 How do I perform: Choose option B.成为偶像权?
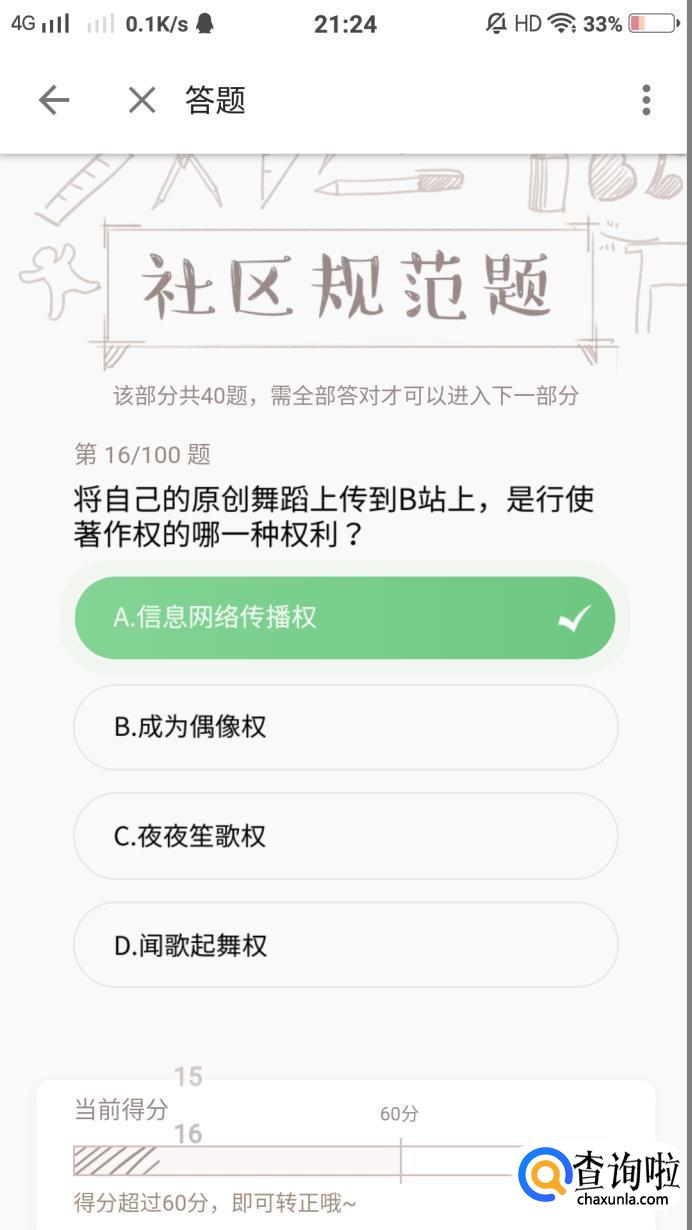point(345,727)
